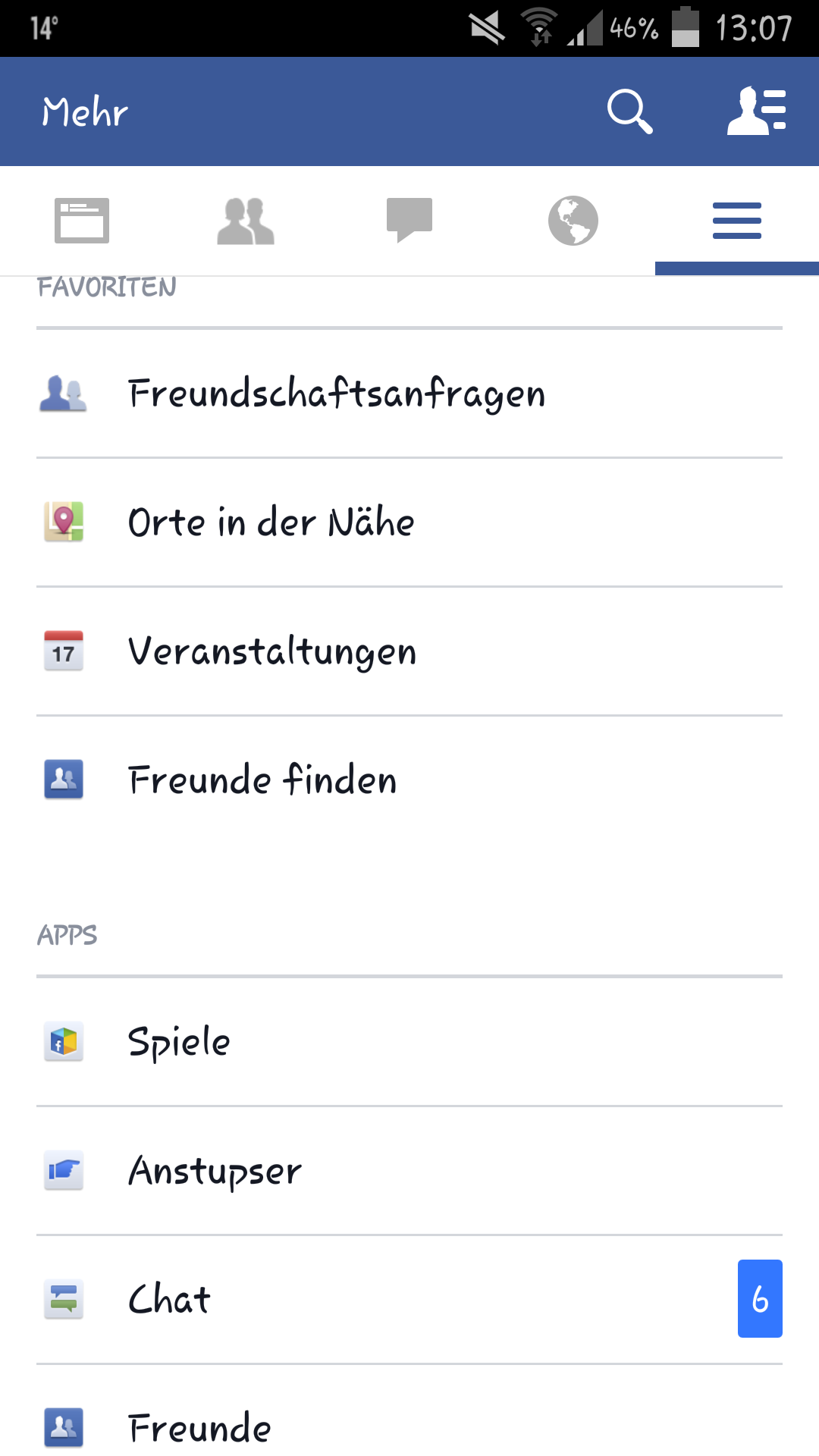Open the friends list sidebar icon
819x1456 pixels.
757,111
